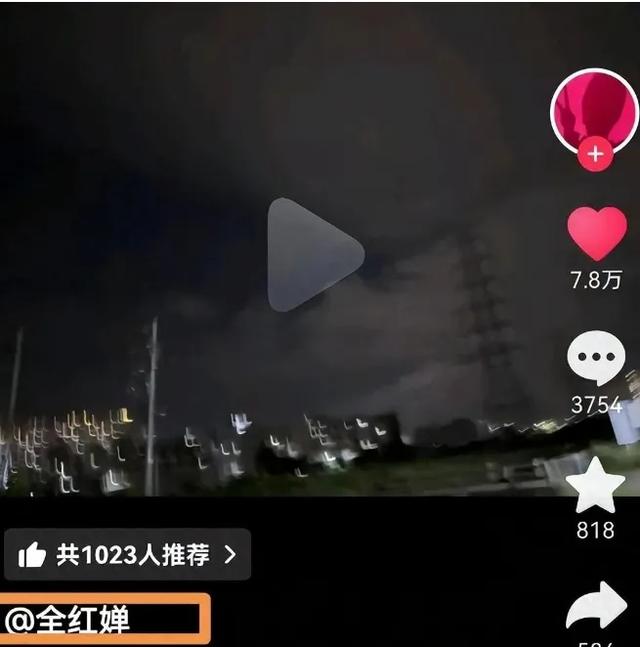This screenshot has width=640, height=647.
Task: Play the paused video
Action: tap(314, 255)
